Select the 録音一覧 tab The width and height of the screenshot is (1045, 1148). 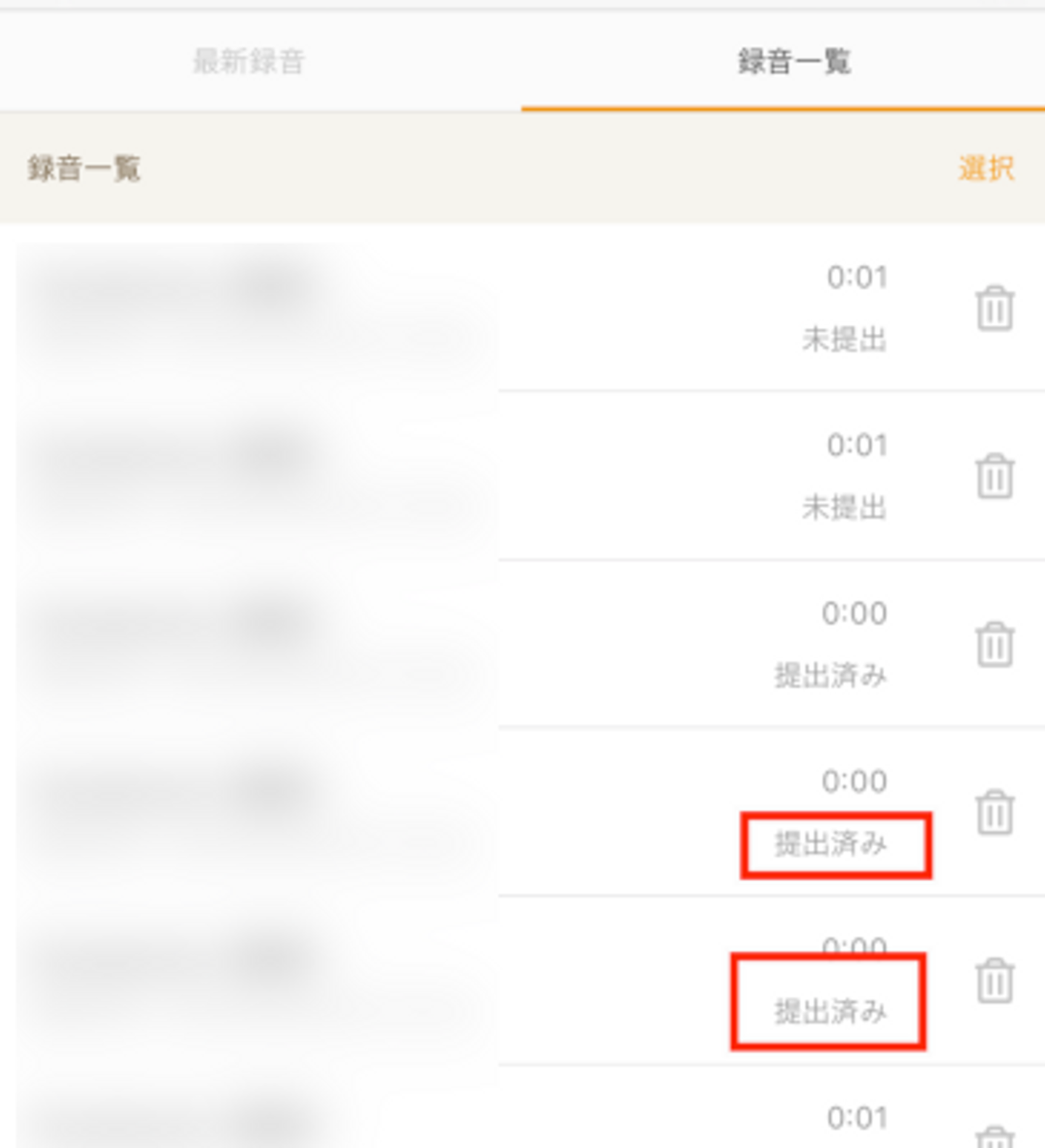point(794,62)
